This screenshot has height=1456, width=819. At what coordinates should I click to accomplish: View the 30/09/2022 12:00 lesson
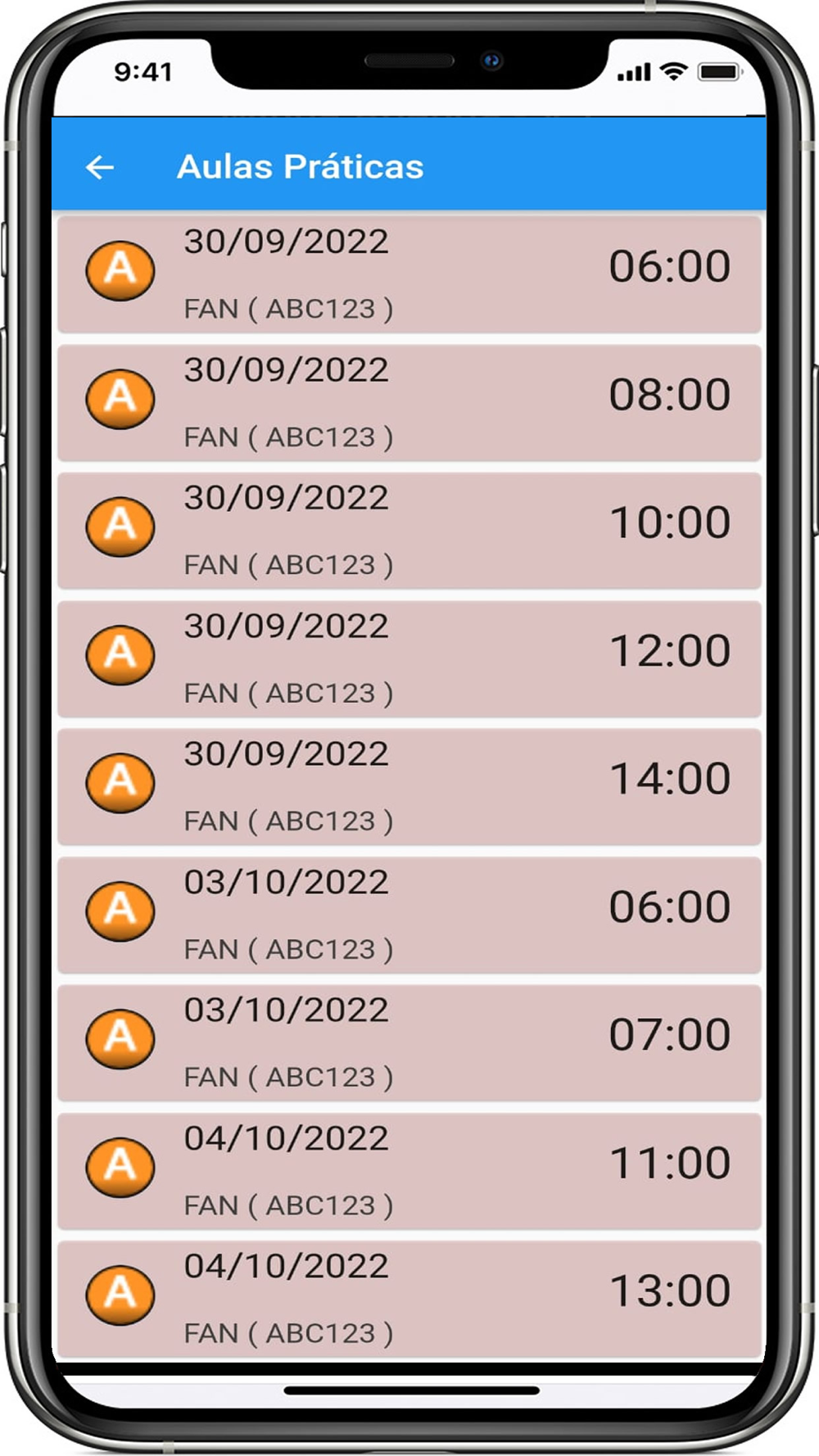tap(409, 658)
